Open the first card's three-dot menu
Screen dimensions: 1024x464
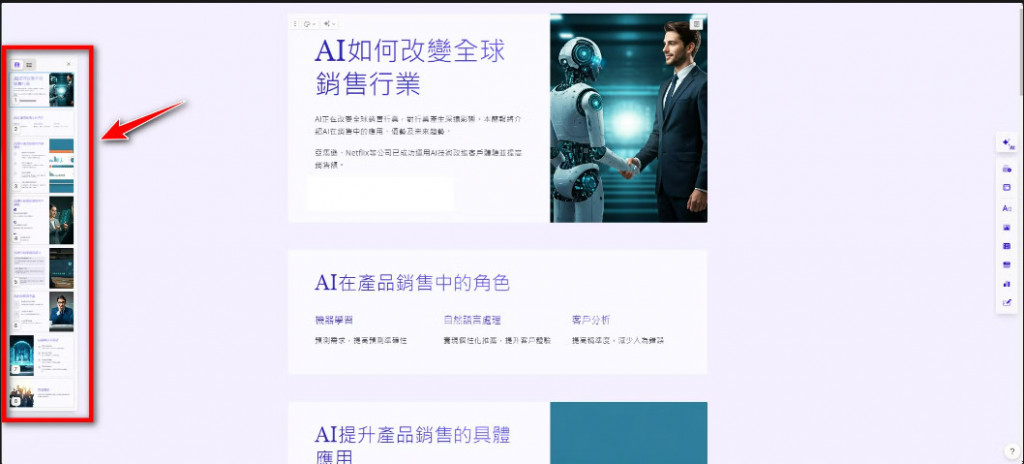click(294, 23)
